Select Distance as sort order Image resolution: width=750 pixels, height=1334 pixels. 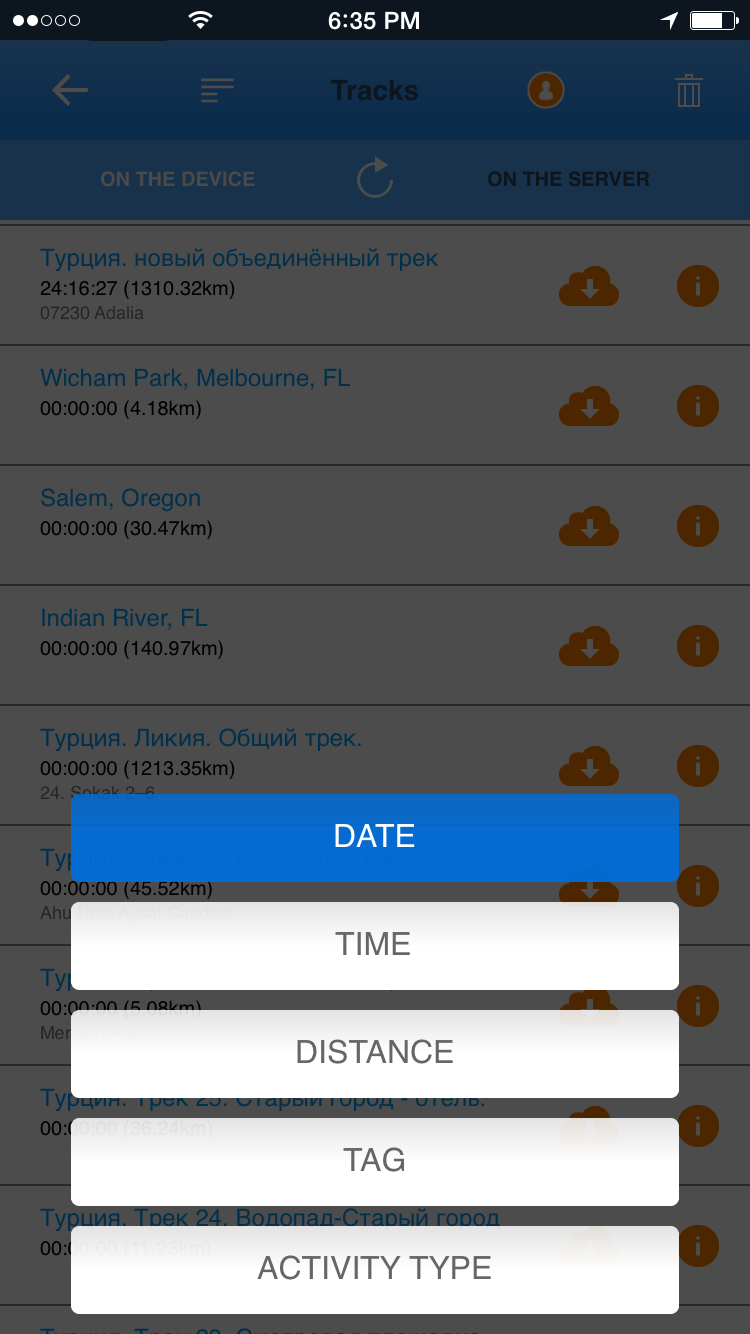click(x=375, y=1053)
